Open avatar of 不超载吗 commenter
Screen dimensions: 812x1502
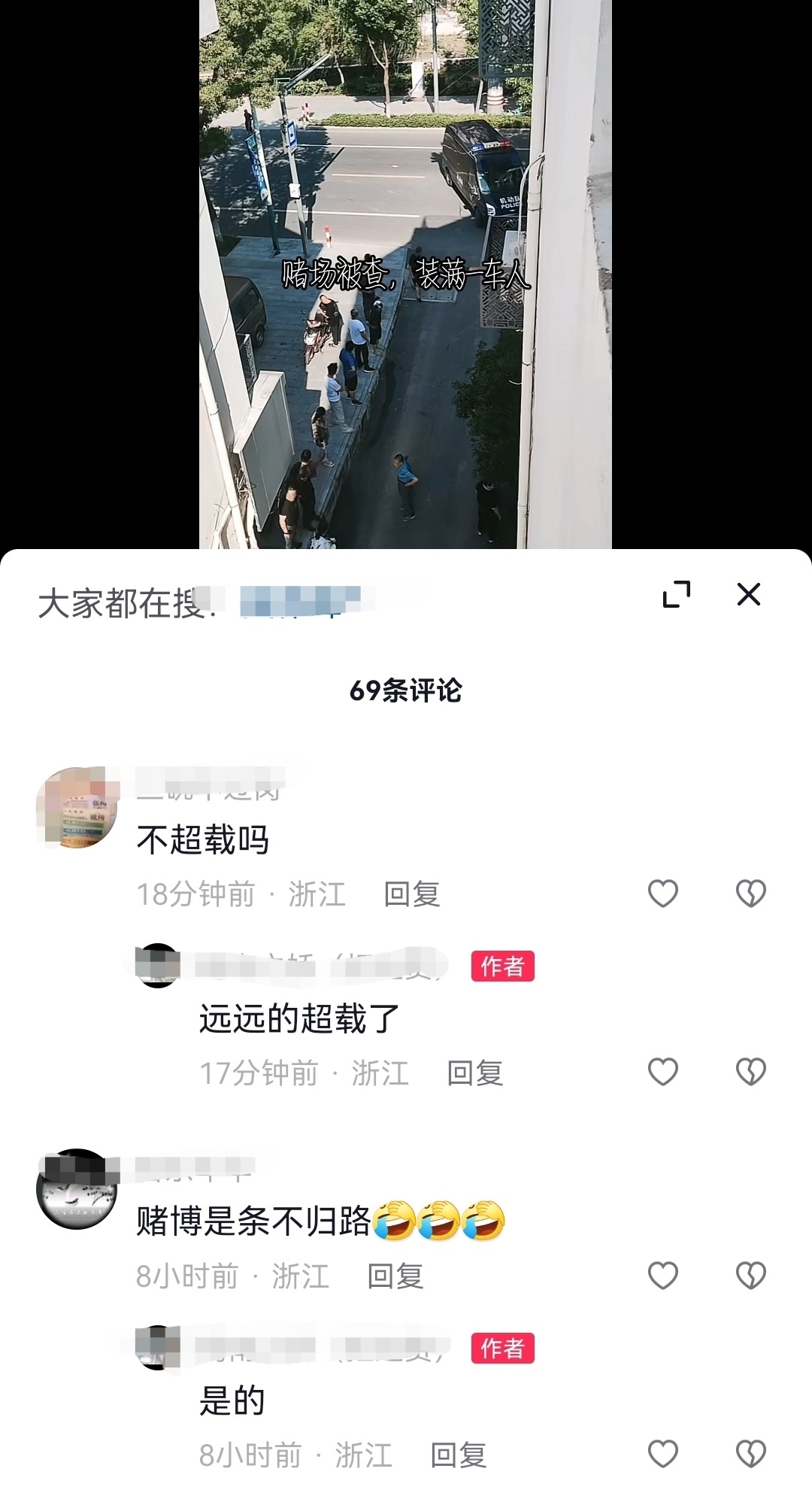pos(77,807)
